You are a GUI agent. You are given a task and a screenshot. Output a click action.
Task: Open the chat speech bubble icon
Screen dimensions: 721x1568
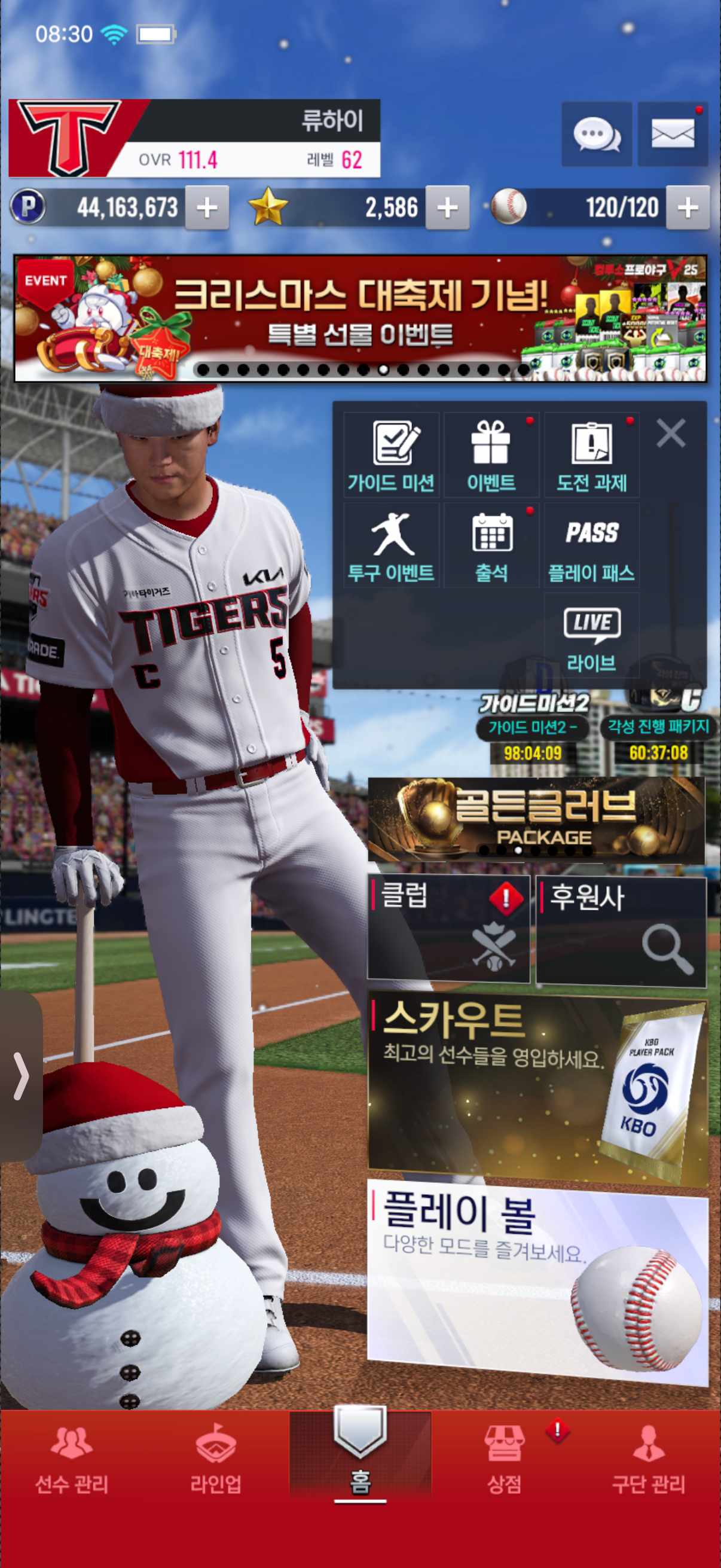click(x=595, y=133)
